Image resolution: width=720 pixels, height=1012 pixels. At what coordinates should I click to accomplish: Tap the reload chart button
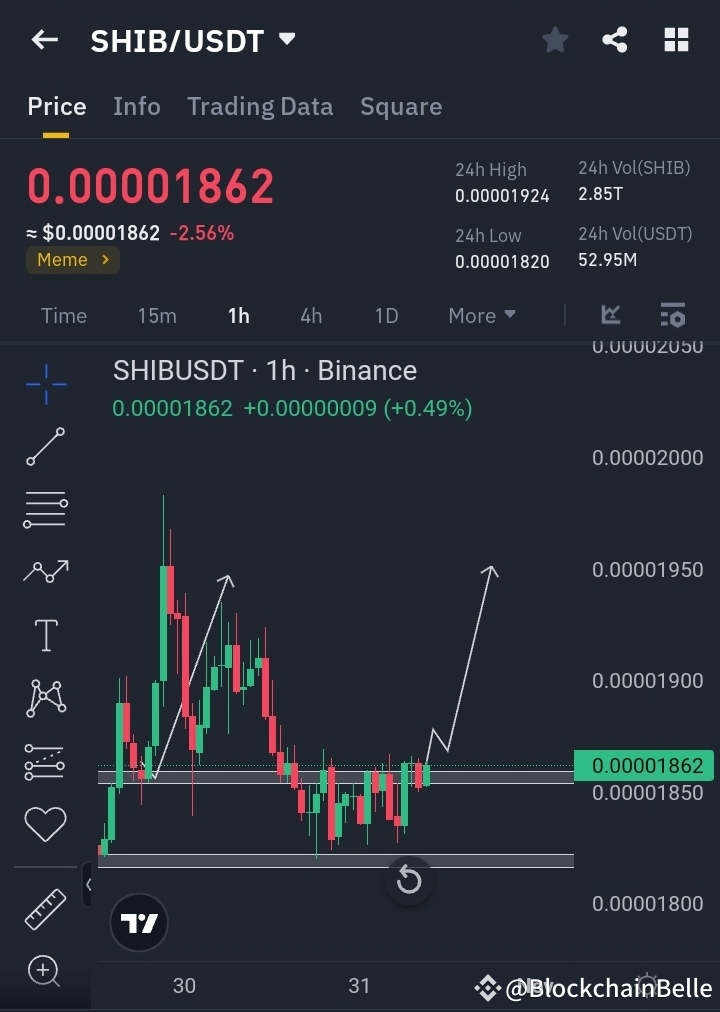[409, 880]
